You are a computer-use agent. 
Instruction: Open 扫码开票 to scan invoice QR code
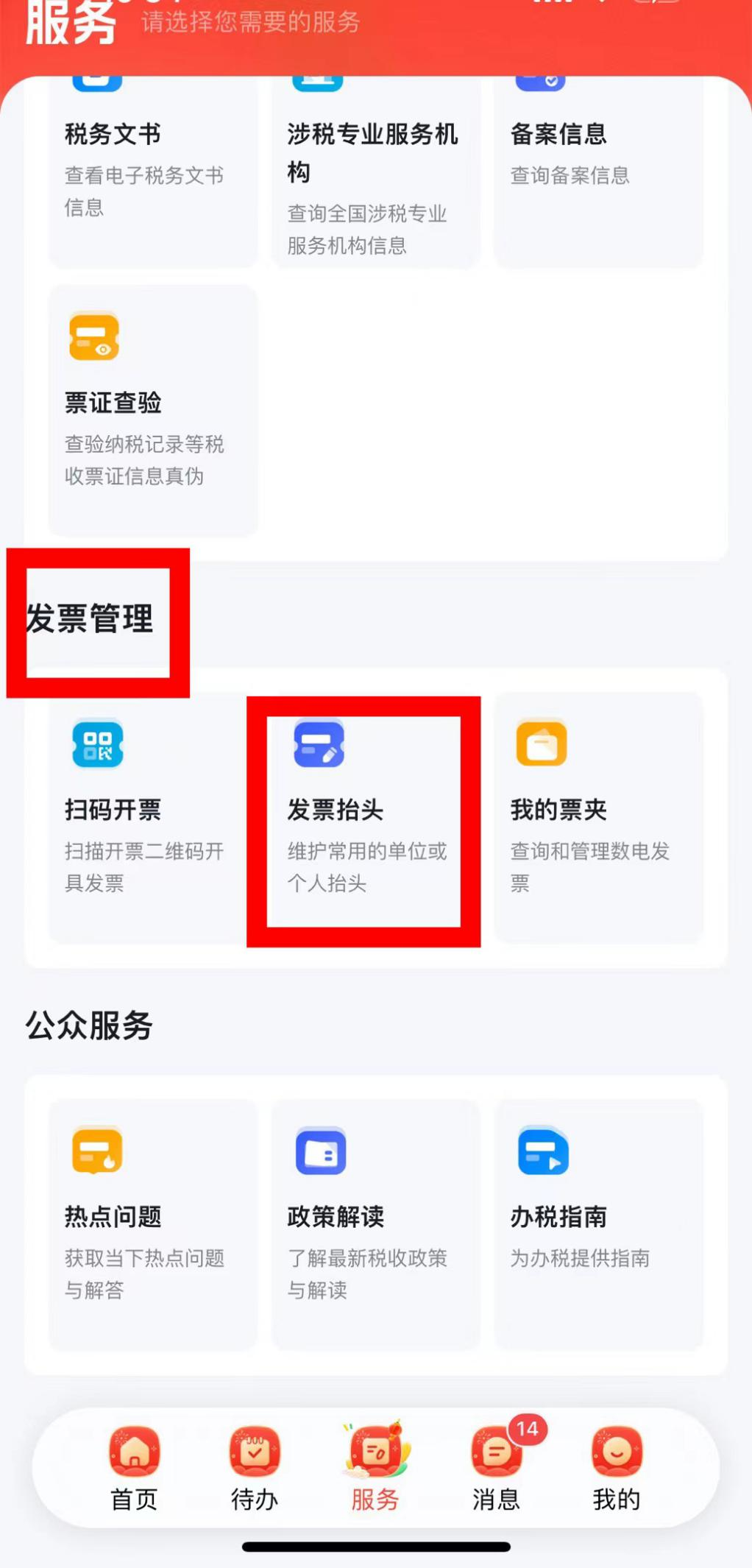point(153,817)
